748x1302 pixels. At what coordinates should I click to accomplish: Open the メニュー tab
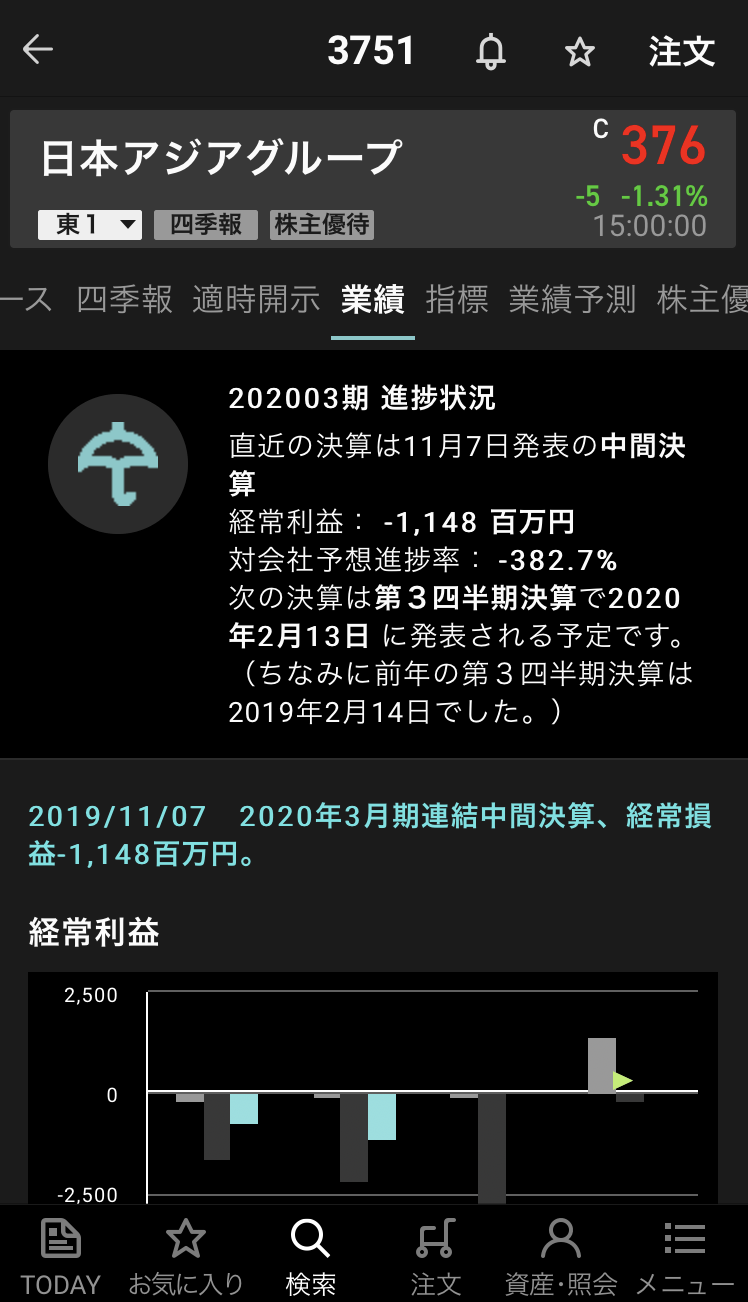(x=685, y=1256)
